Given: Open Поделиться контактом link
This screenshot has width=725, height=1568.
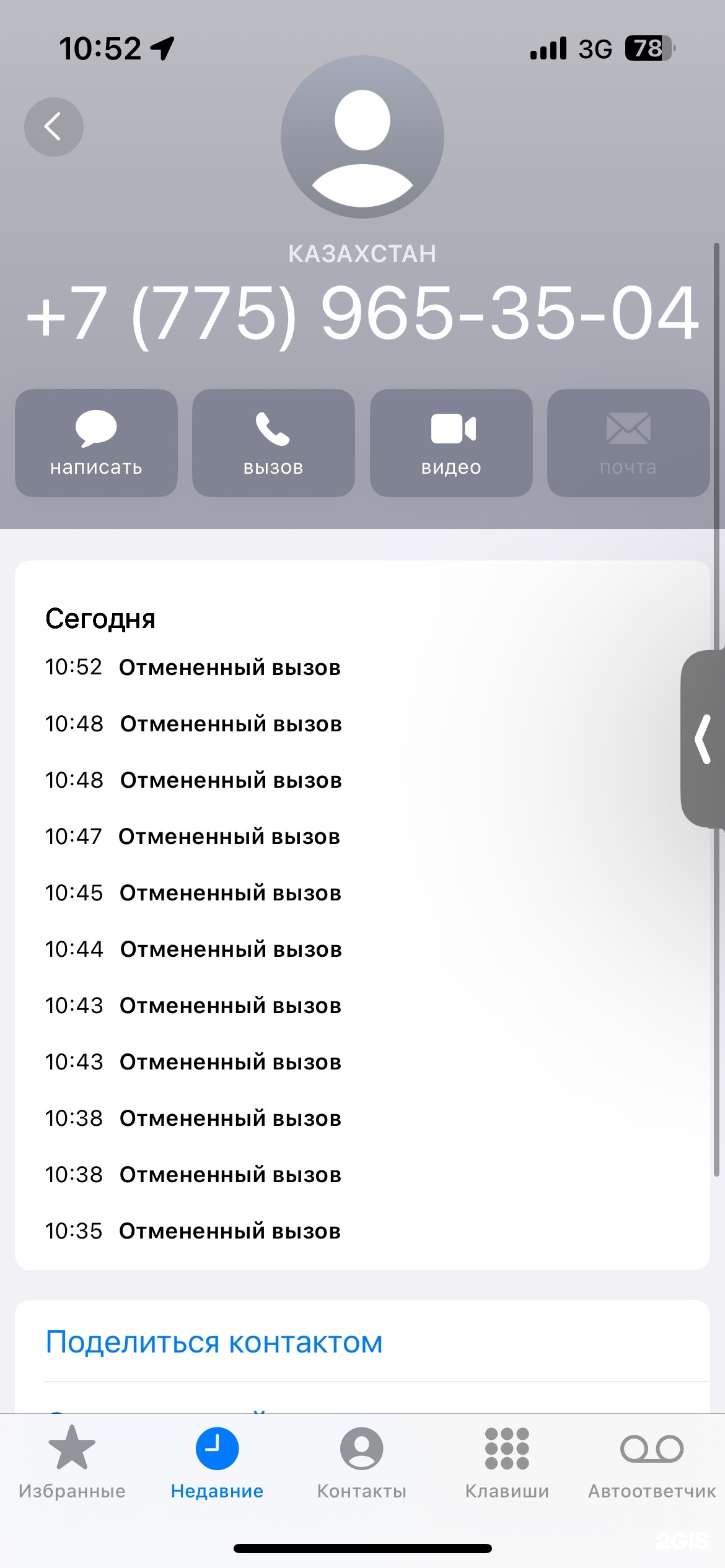Looking at the screenshot, I should click(214, 1342).
